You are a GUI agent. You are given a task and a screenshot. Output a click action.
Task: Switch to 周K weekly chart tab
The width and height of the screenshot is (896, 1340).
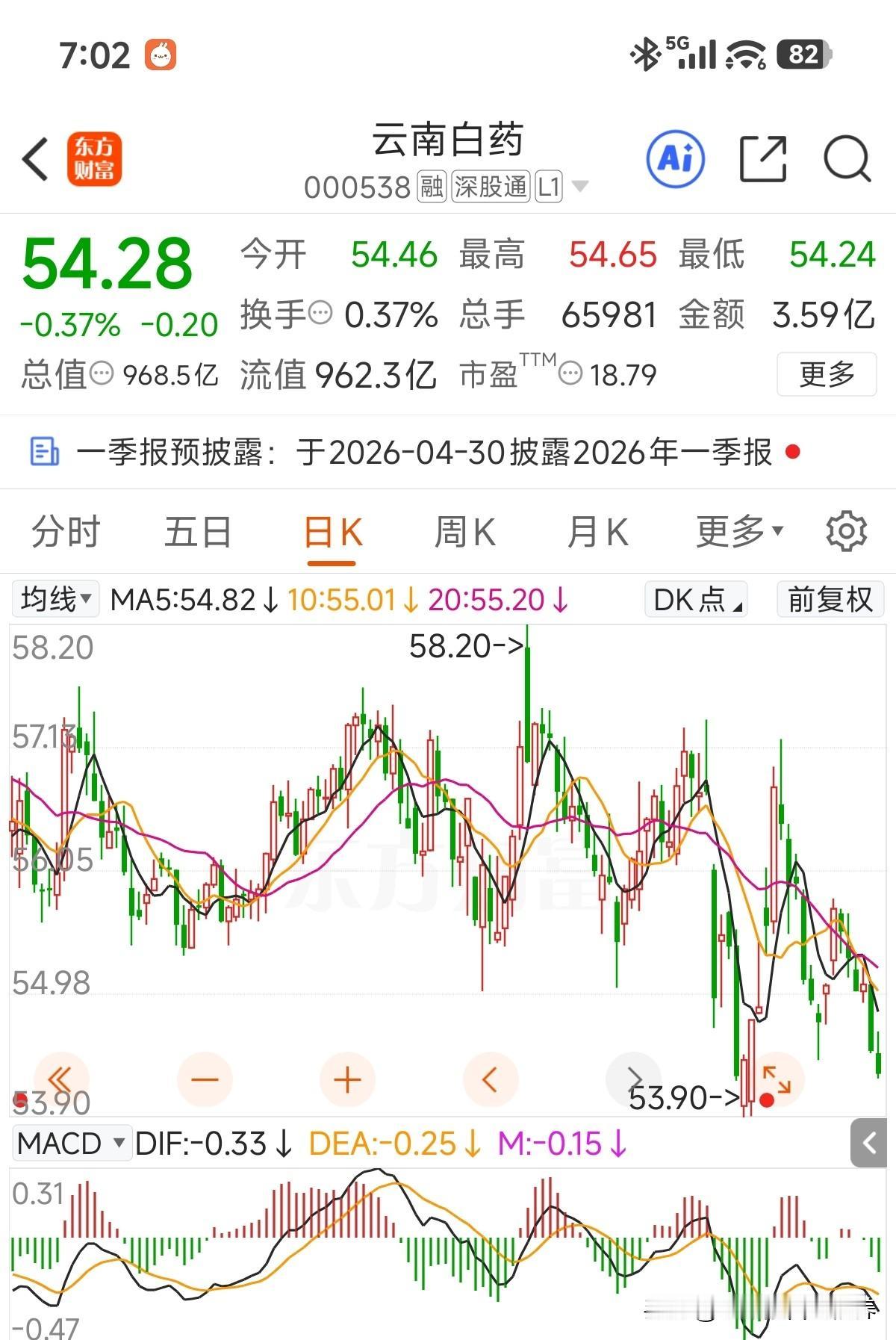(x=464, y=531)
